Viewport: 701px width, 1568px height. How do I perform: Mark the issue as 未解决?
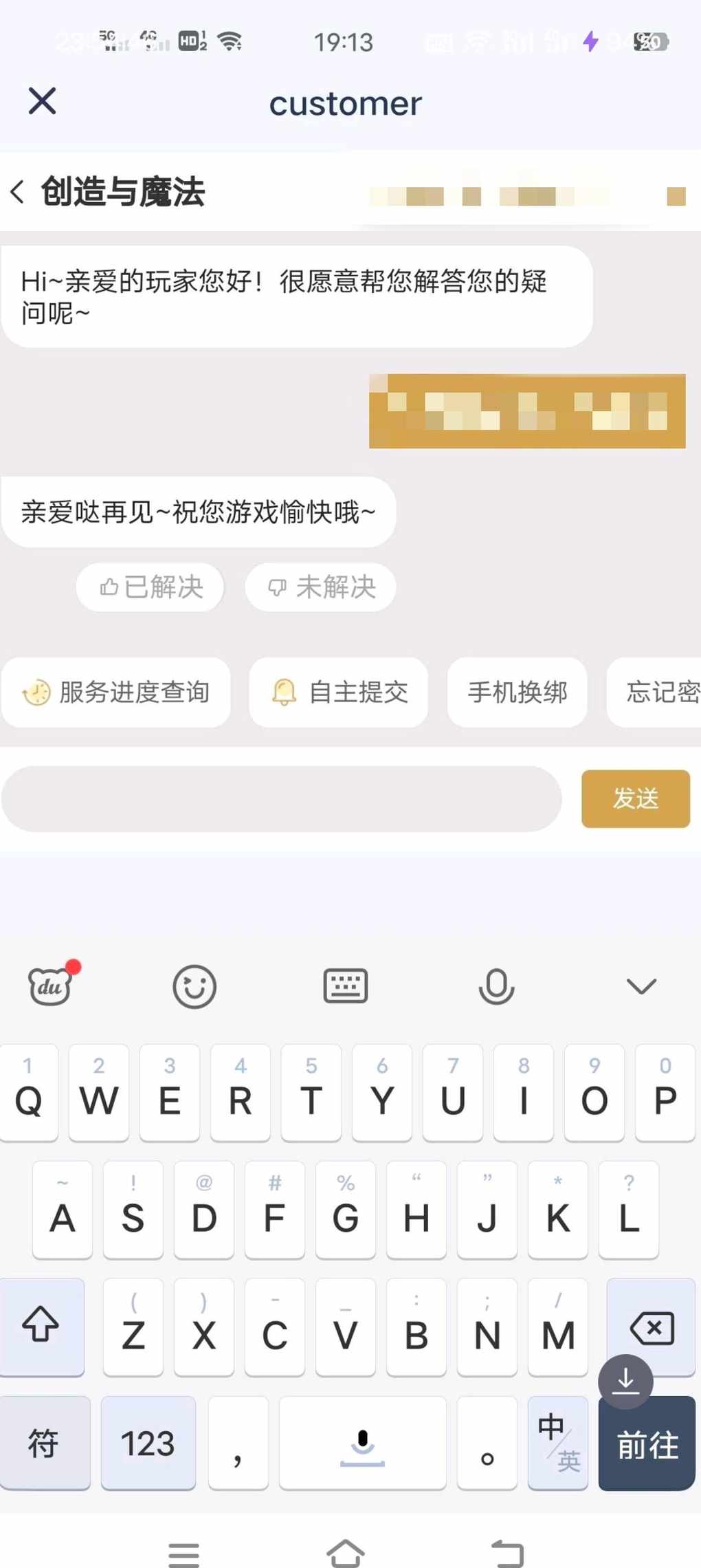320,587
